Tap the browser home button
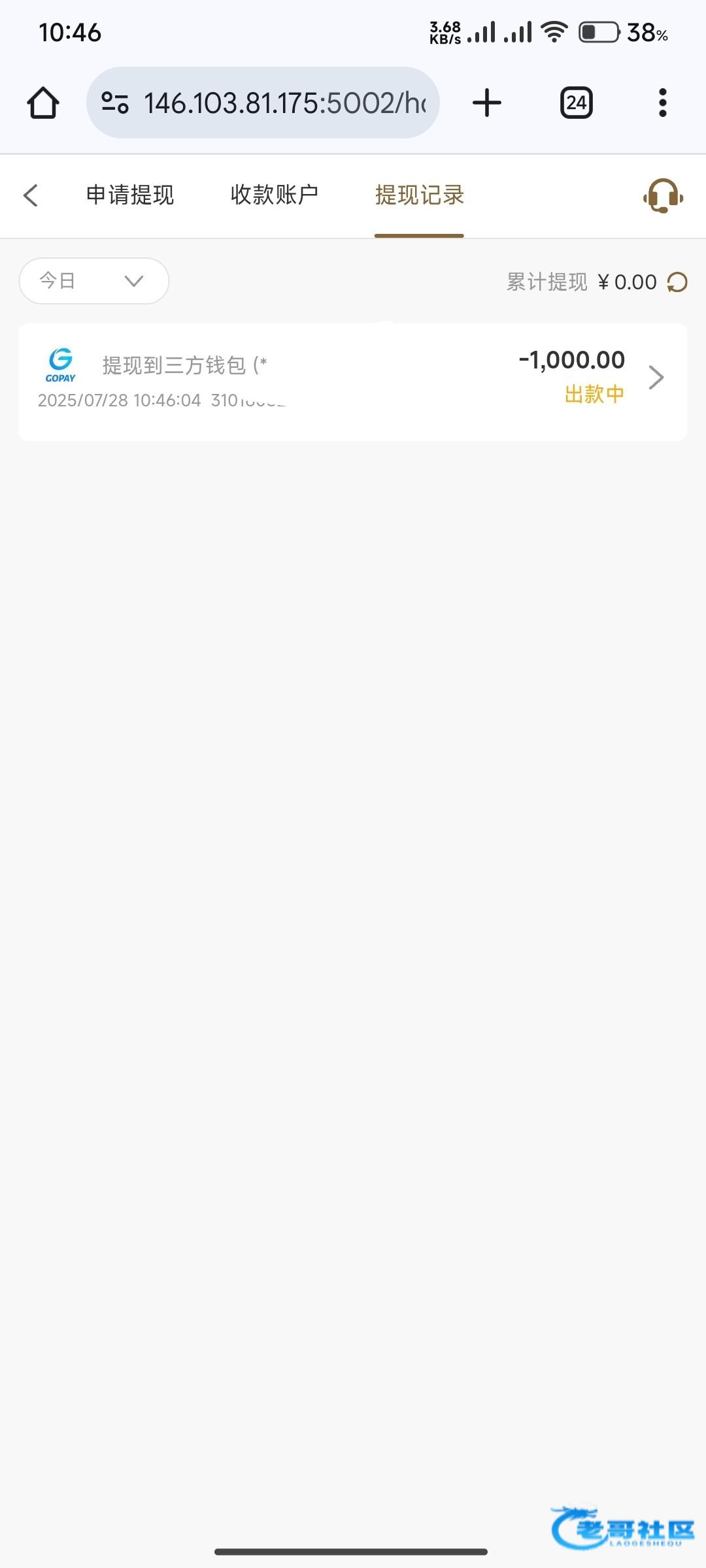Image resolution: width=706 pixels, height=1568 pixels. (43, 103)
